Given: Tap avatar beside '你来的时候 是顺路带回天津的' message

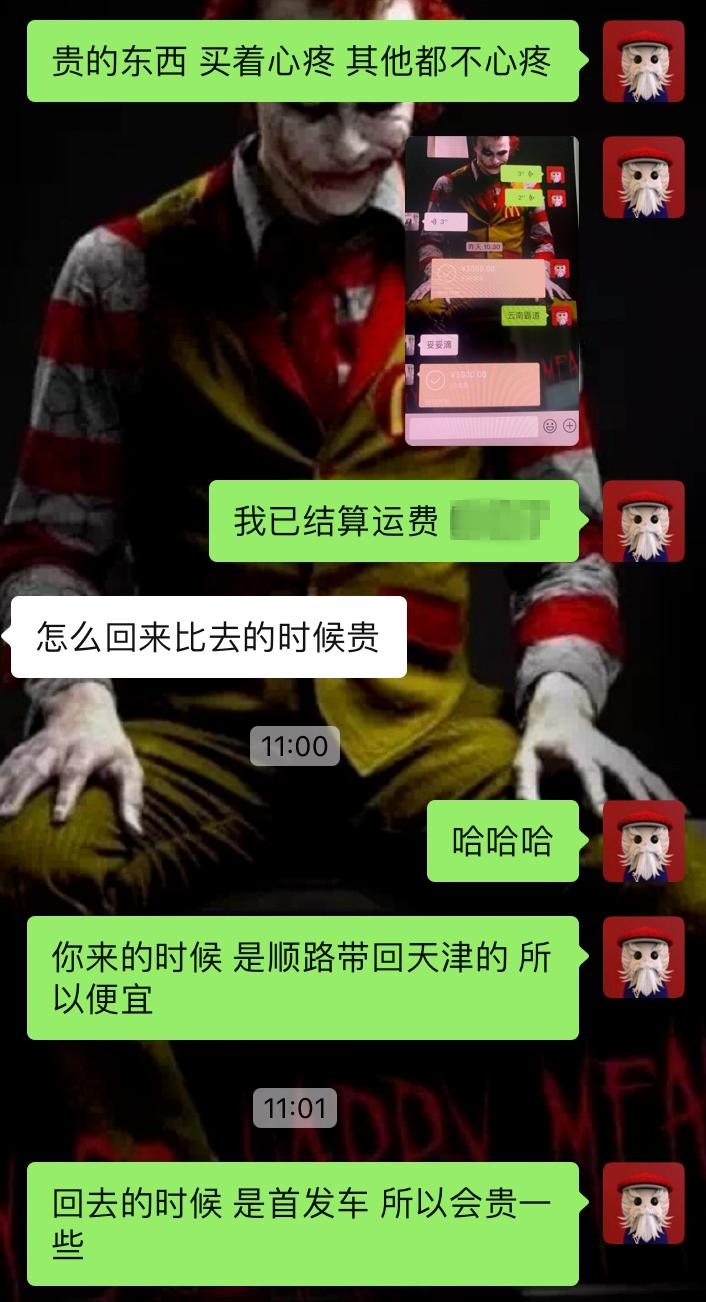Looking at the screenshot, I should (x=643, y=957).
